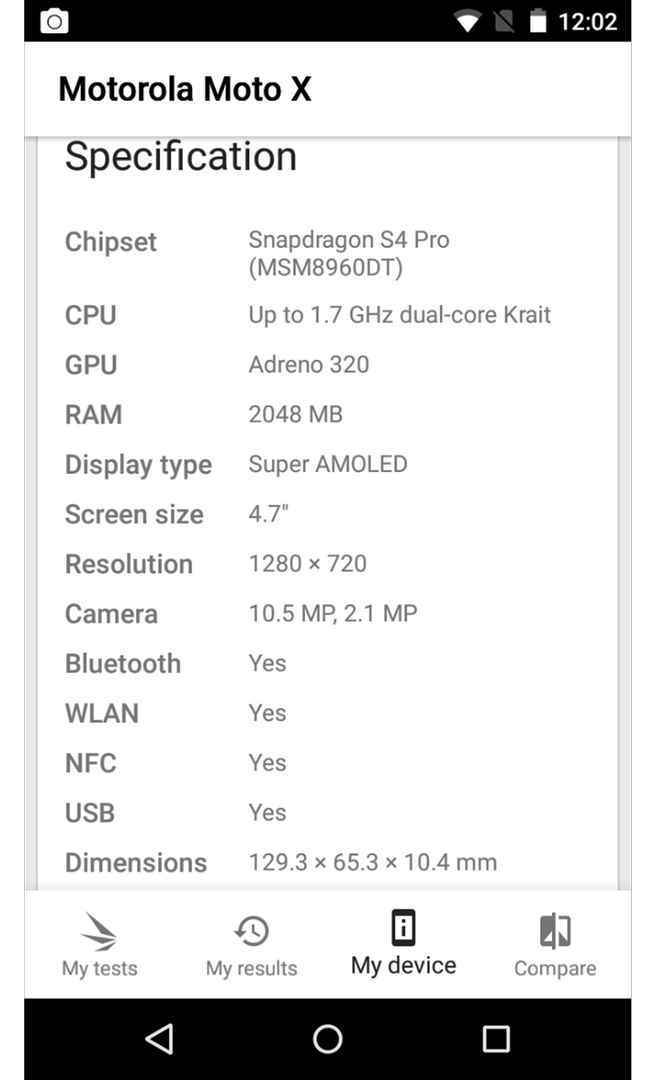
Task: Go to the home screen
Action: pos(328,1039)
